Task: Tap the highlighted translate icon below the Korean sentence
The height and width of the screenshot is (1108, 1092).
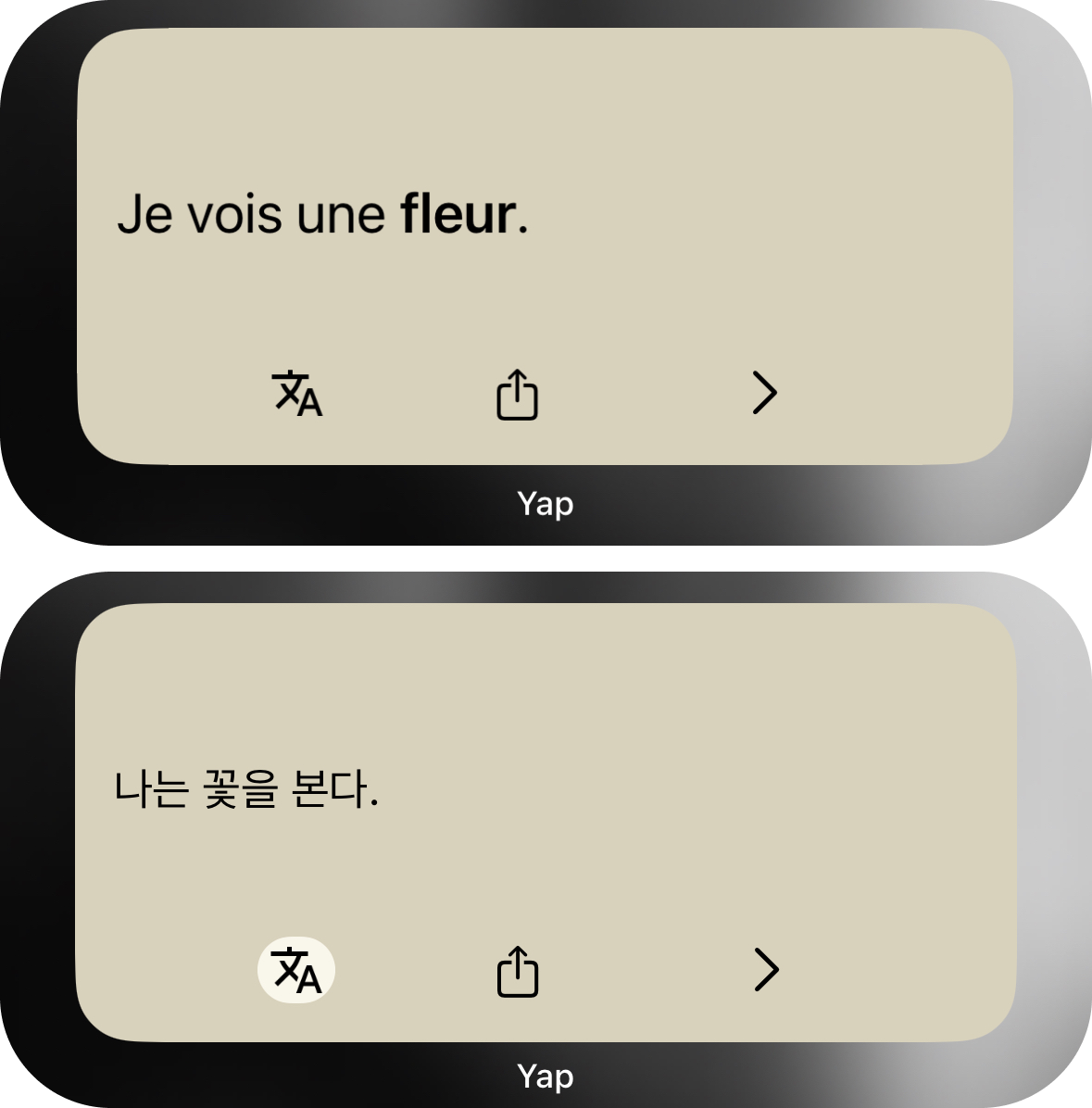Action: pos(296,970)
